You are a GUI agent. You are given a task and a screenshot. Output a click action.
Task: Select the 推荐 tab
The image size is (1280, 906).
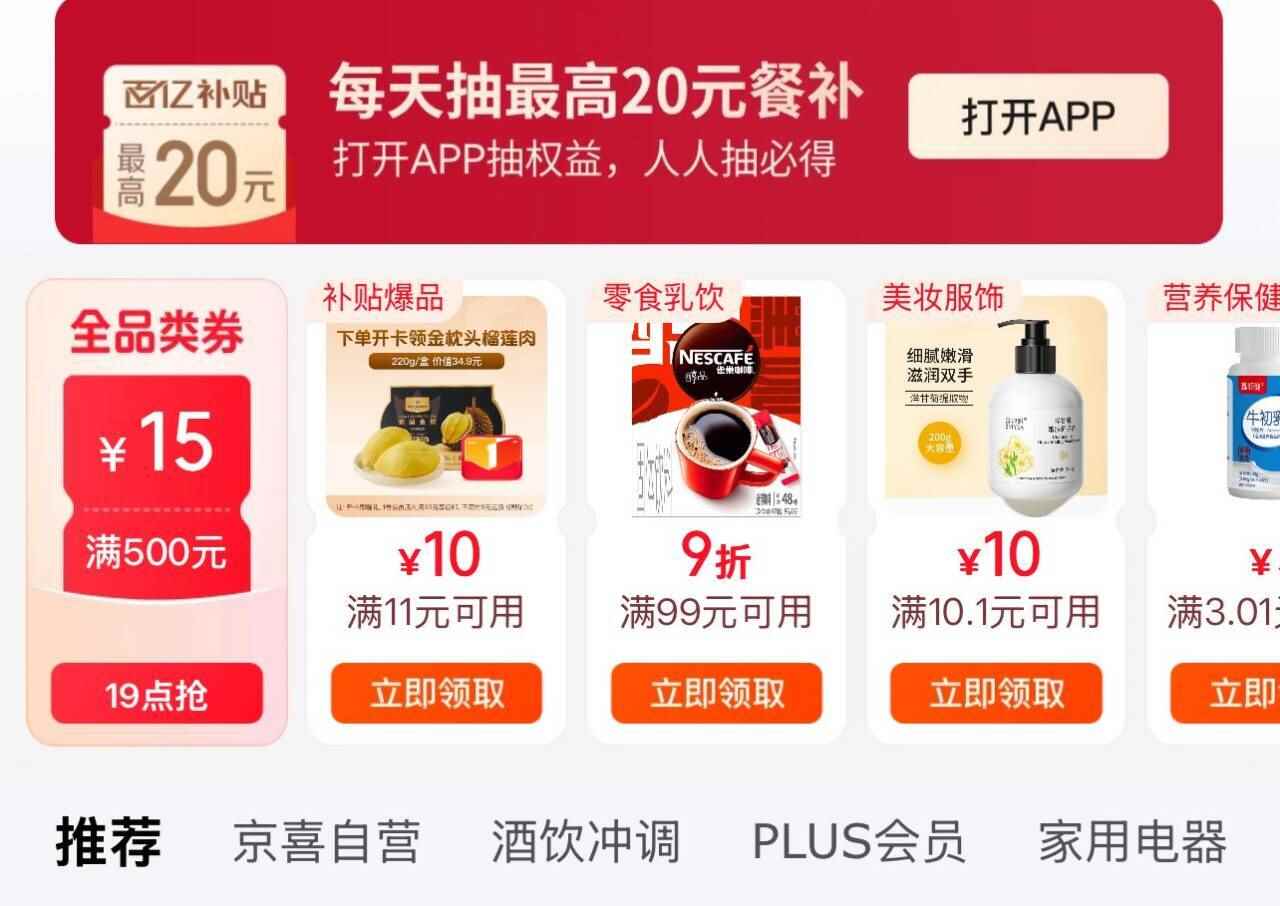pos(108,841)
